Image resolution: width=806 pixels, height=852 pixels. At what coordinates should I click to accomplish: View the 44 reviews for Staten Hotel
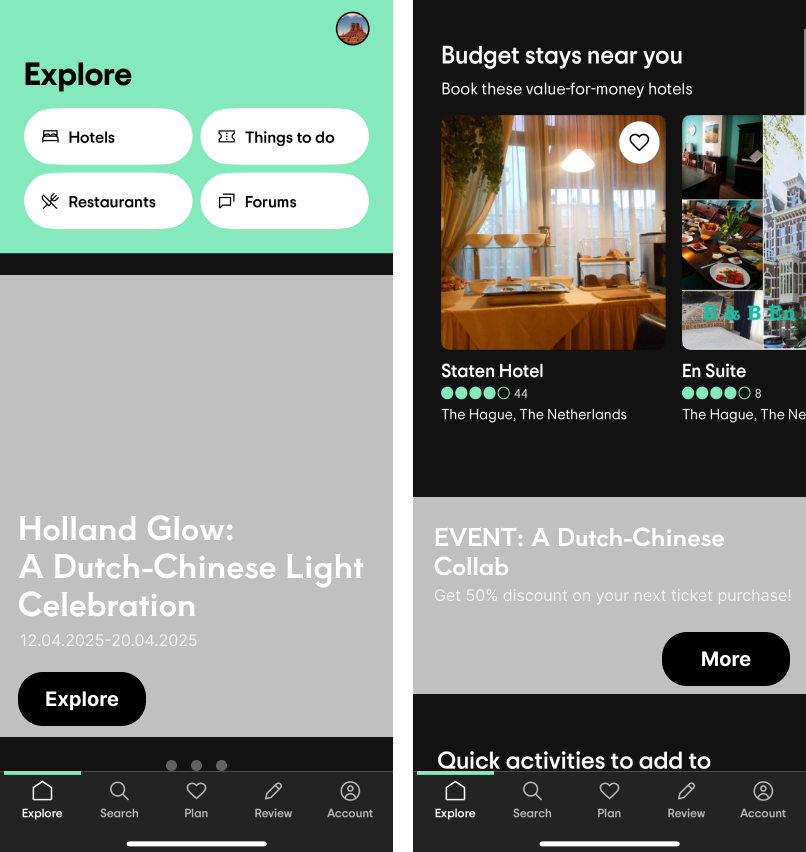pyautogui.click(x=521, y=393)
